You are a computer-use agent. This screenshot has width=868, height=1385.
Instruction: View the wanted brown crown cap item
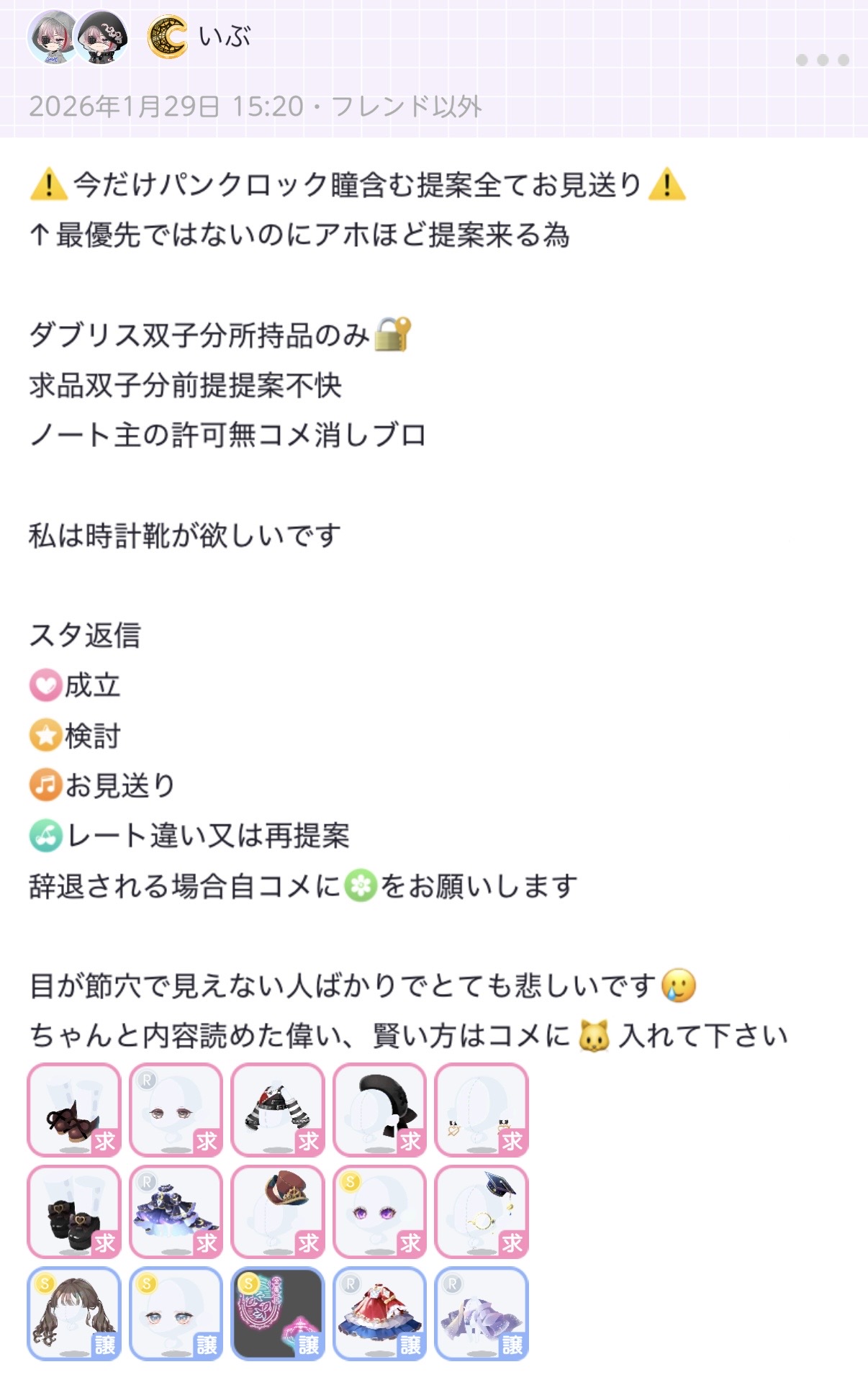tap(278, 1212)
